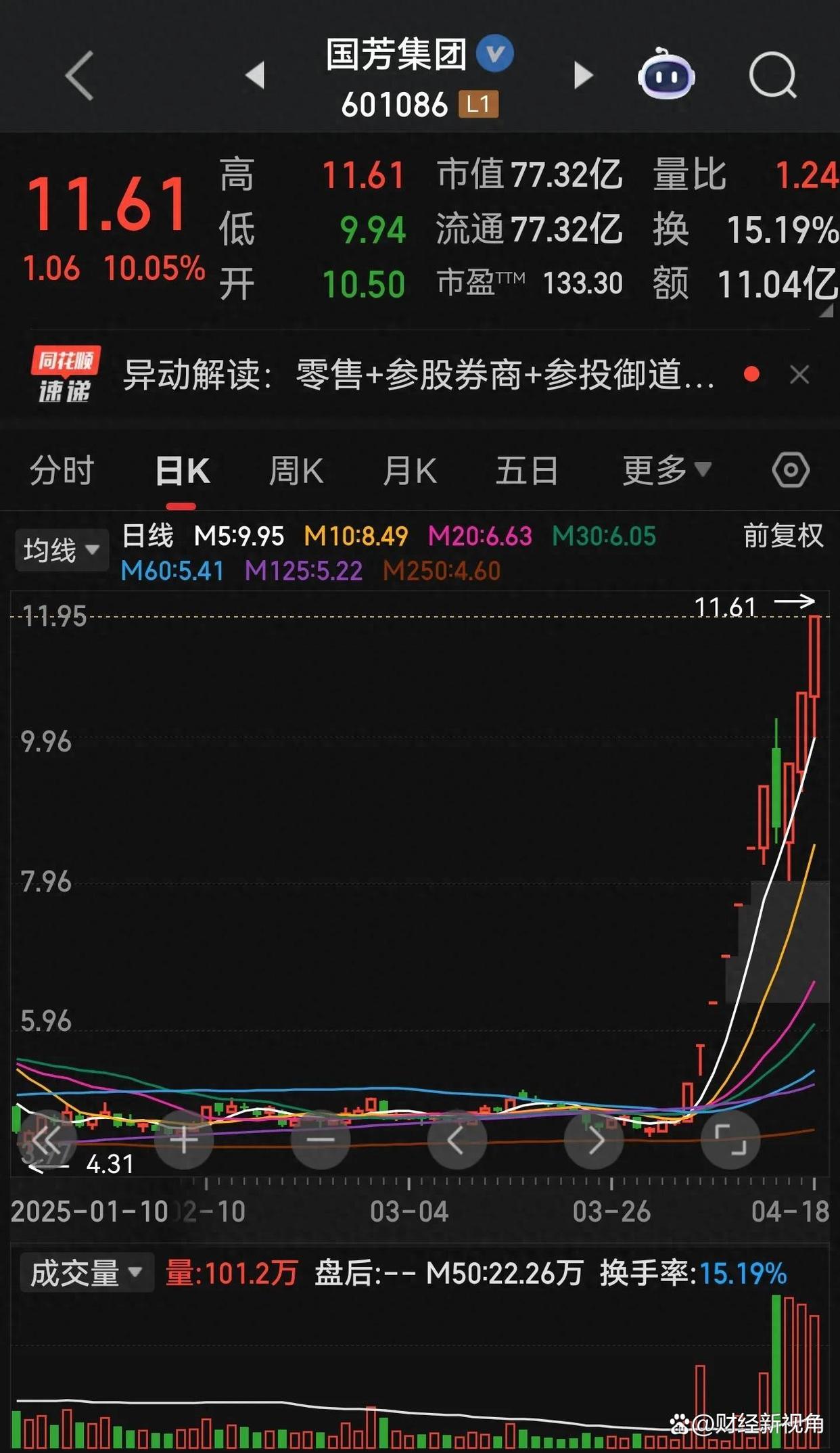Open the 均线 indicator dropdown
Image resolution: width=840 pixels, height=1453 pixels.
tap(62, 550)
